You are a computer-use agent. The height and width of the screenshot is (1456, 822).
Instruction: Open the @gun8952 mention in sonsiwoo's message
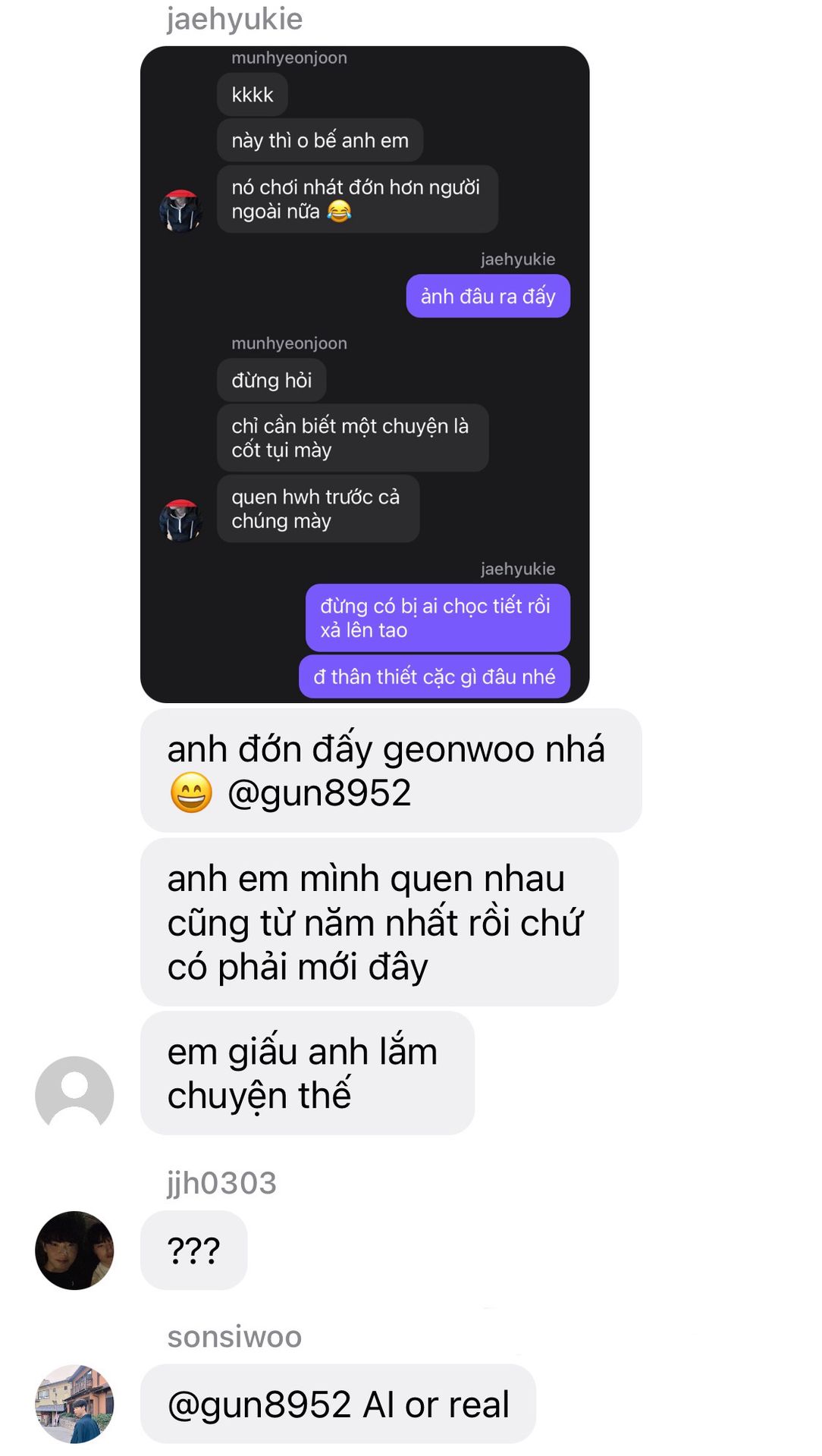(259, 1404)
